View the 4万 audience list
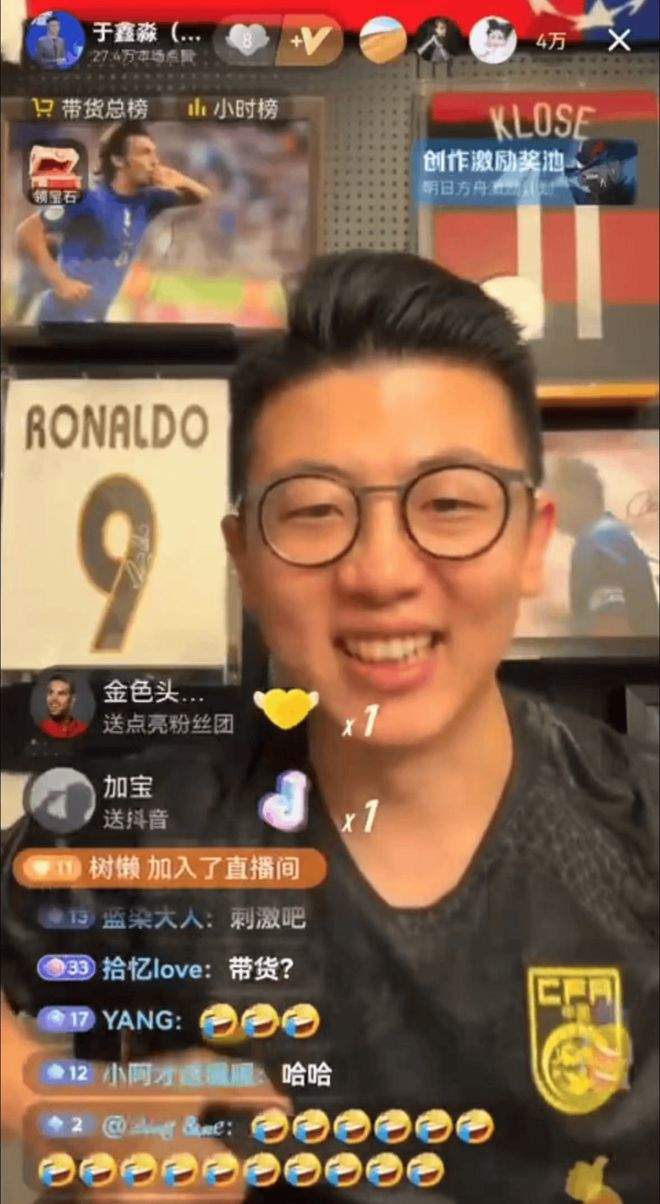Image resolution: width=660 pixels, height=1204 pixels. (x=552, y=42)
